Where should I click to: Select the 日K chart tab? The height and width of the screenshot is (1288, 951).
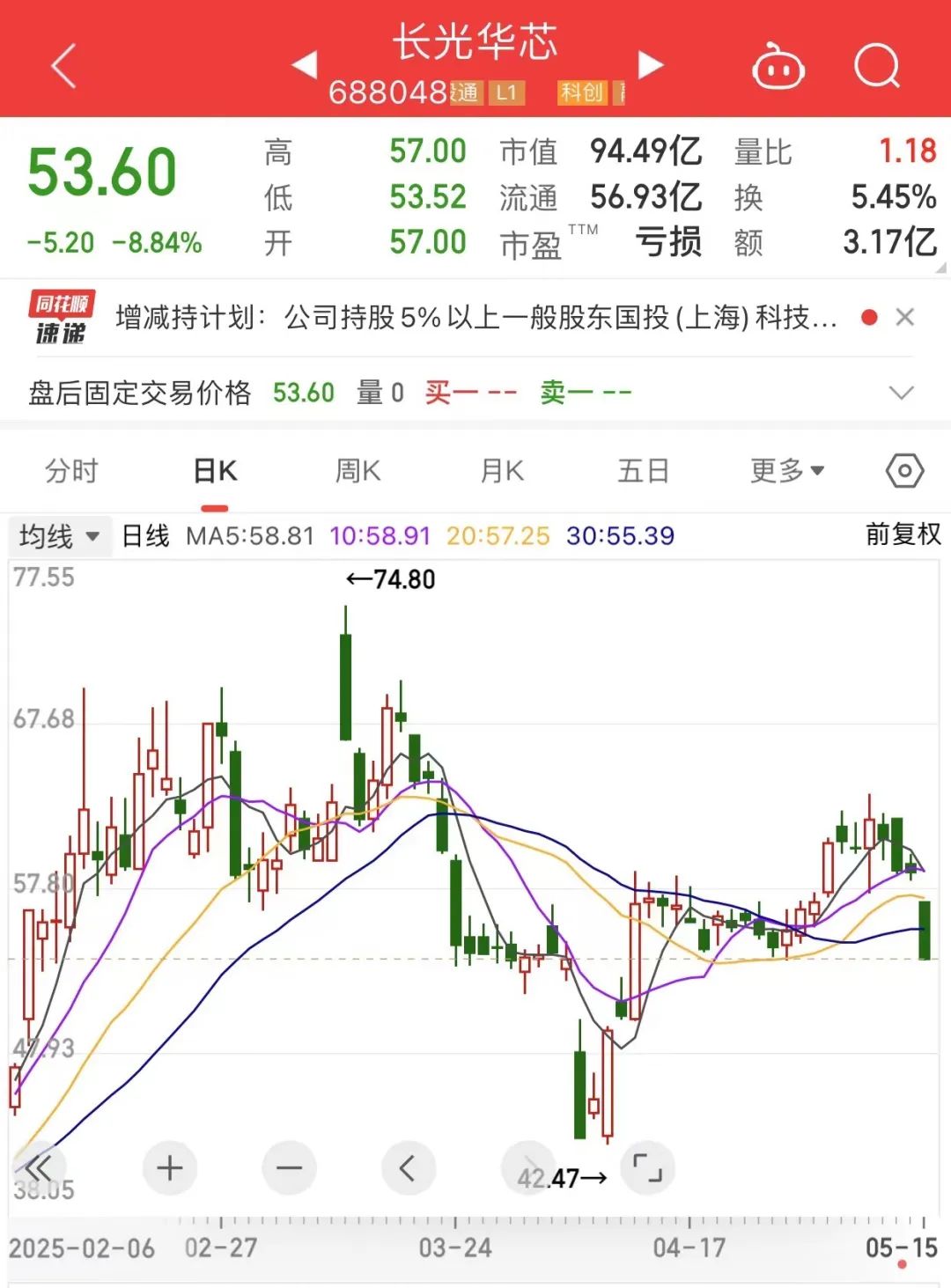click(215, 471)
